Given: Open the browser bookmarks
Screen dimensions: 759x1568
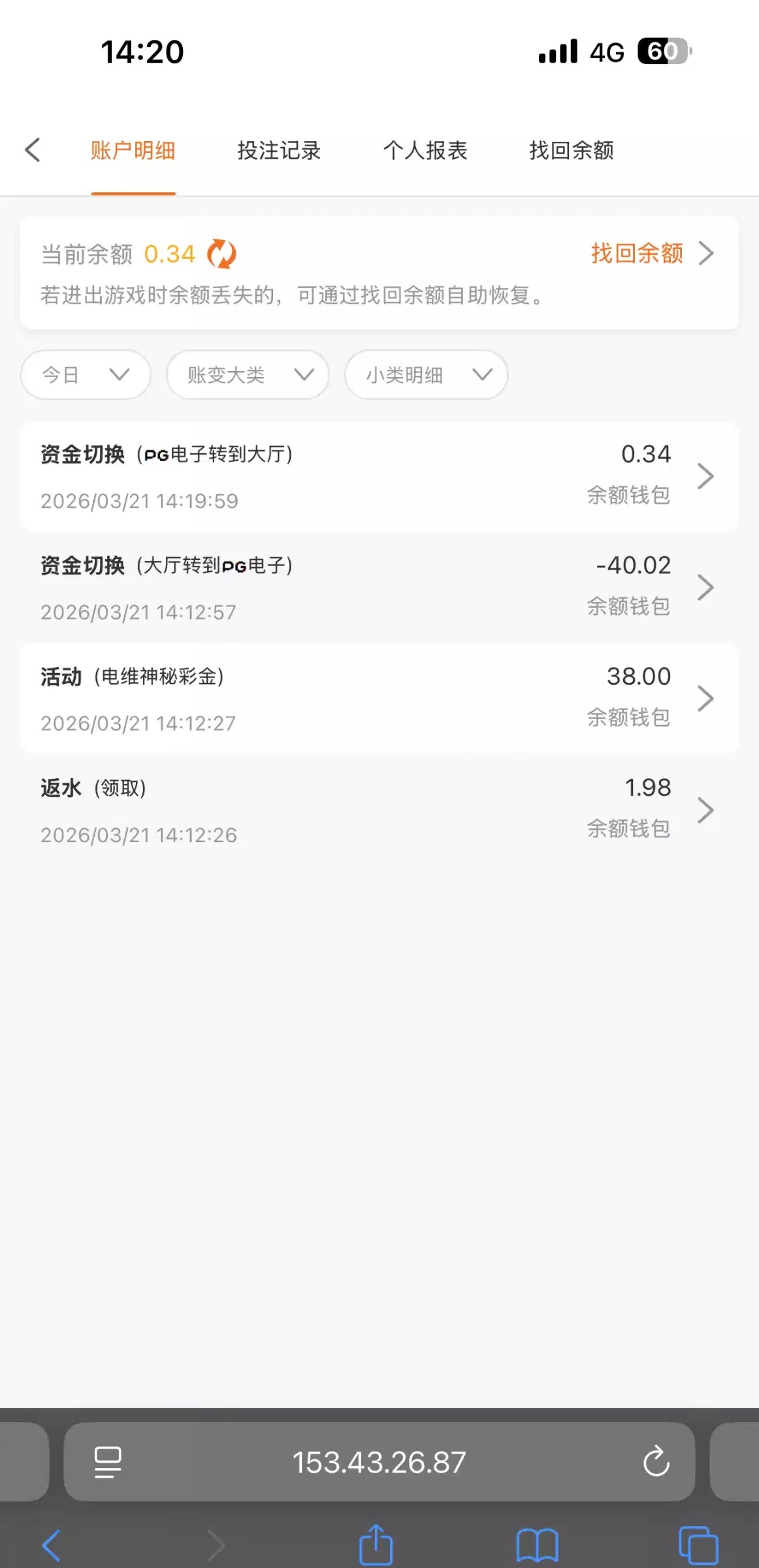Looking at the screenshot, I should pos(537,1544).
